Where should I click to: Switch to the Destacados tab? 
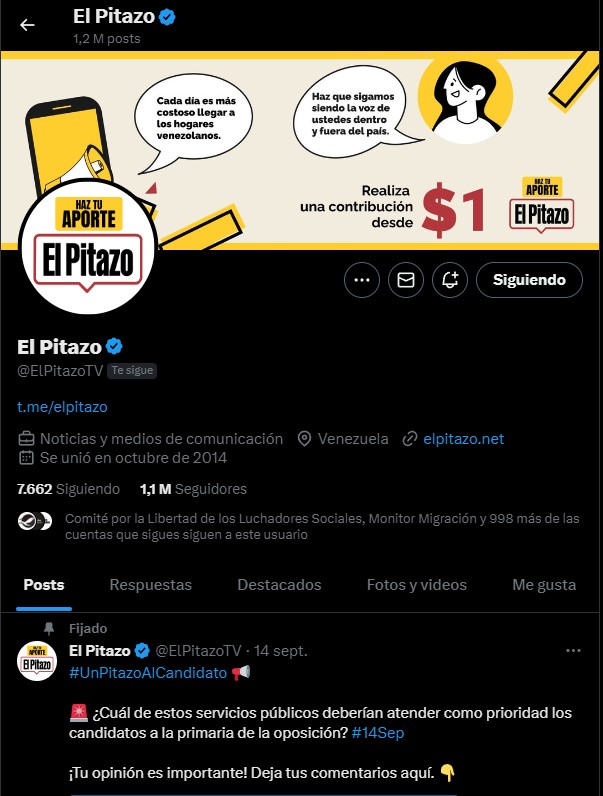click(x=279, y=585)
